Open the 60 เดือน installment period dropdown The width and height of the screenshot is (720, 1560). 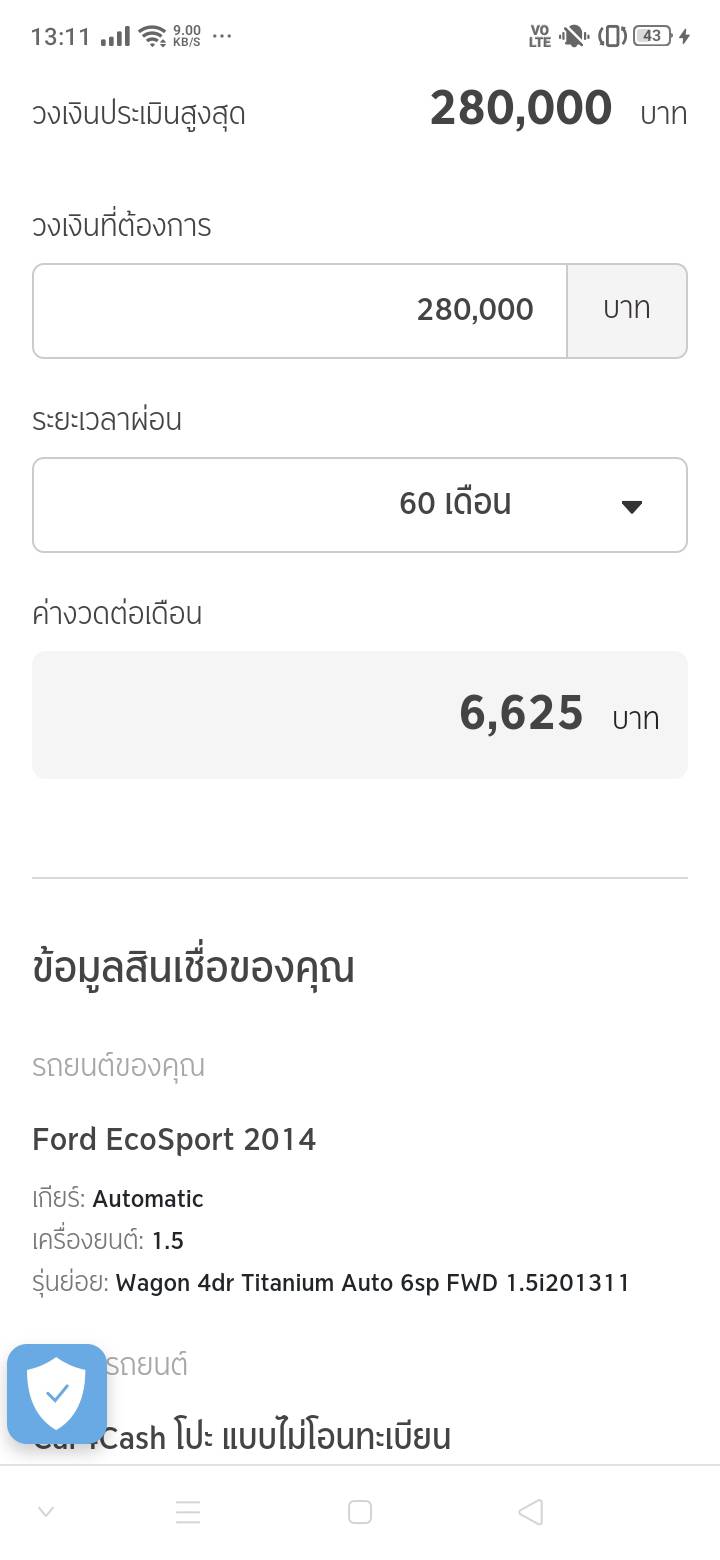point(360,504)
